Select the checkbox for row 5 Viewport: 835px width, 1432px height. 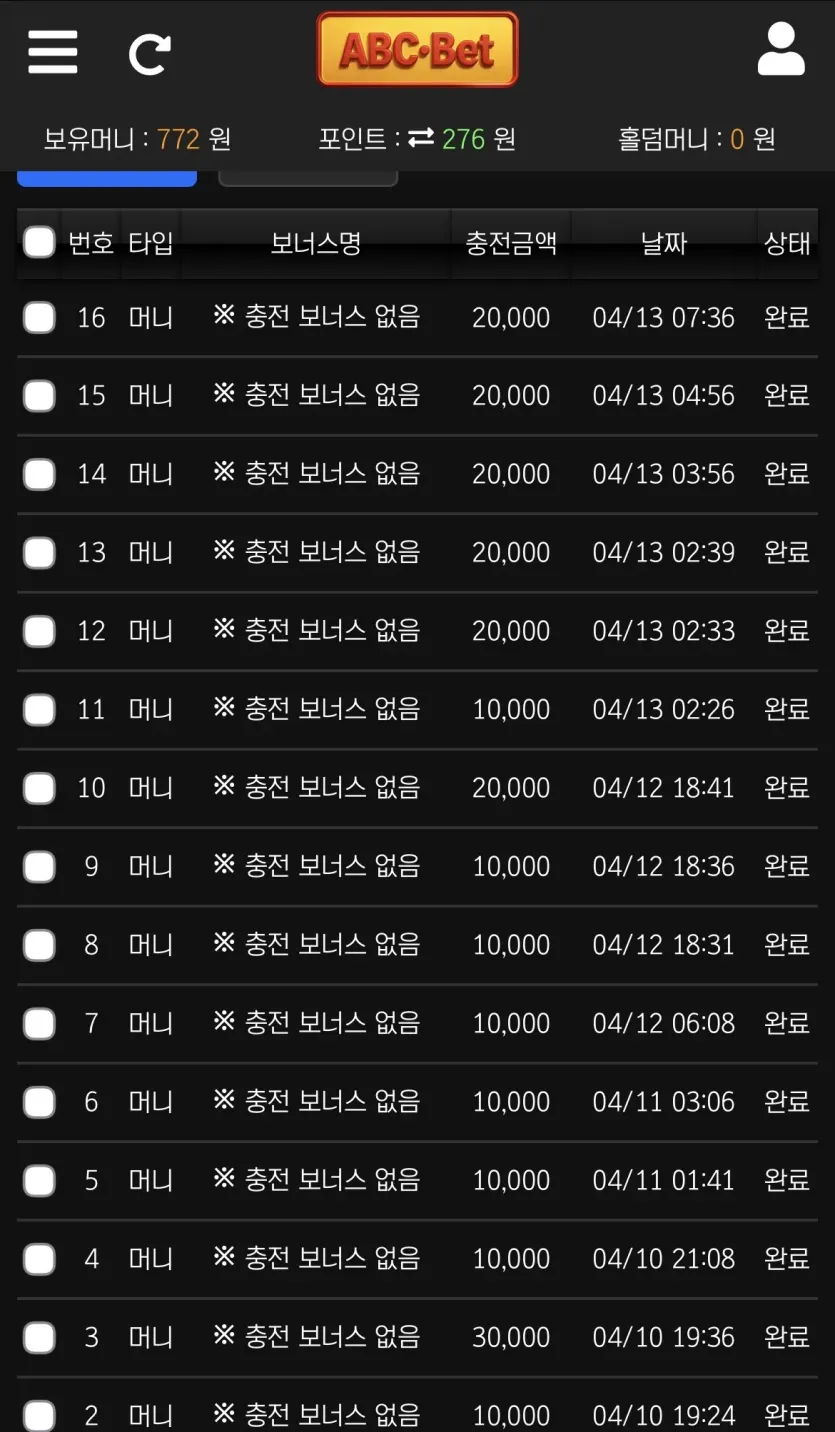click(x=39, y=1180)
